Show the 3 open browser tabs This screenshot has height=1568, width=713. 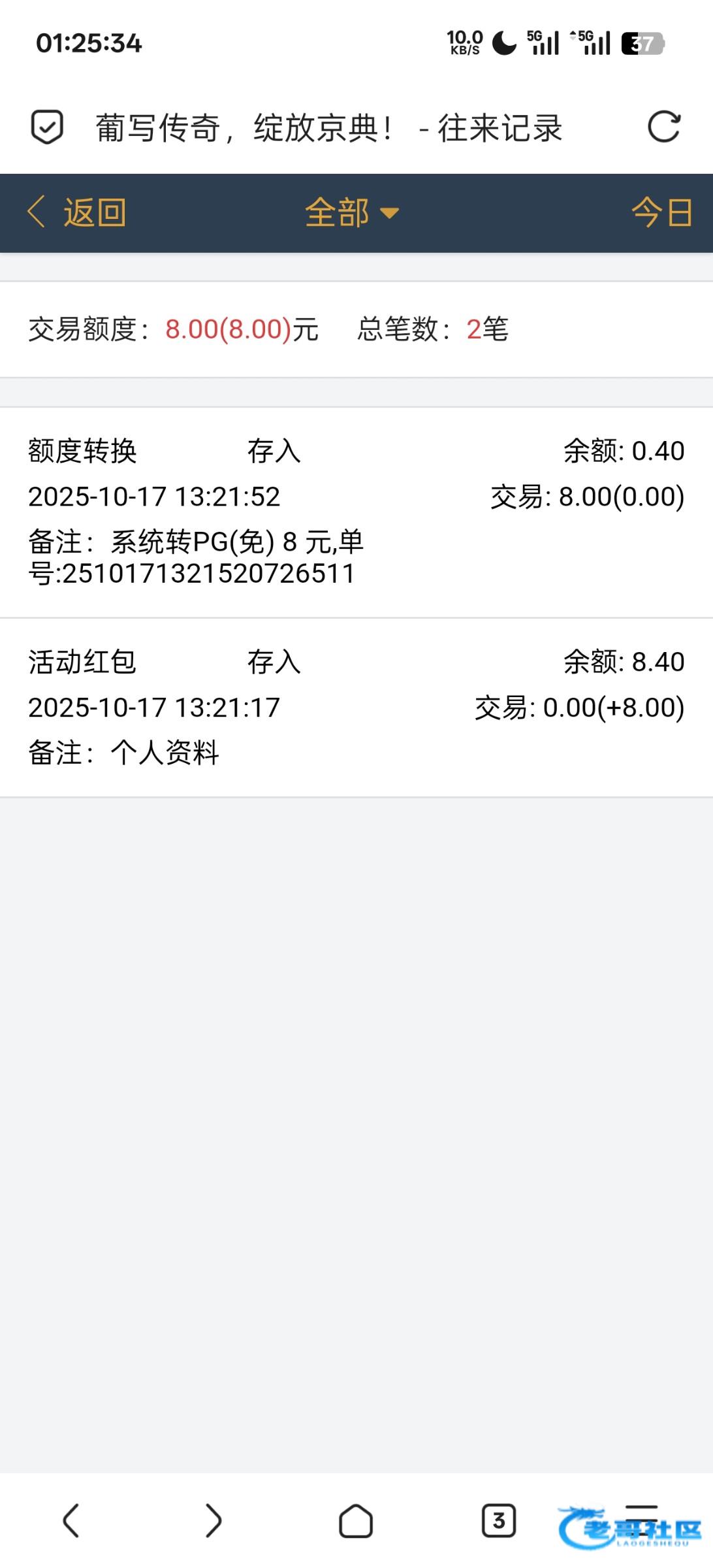click(499, 1521)
